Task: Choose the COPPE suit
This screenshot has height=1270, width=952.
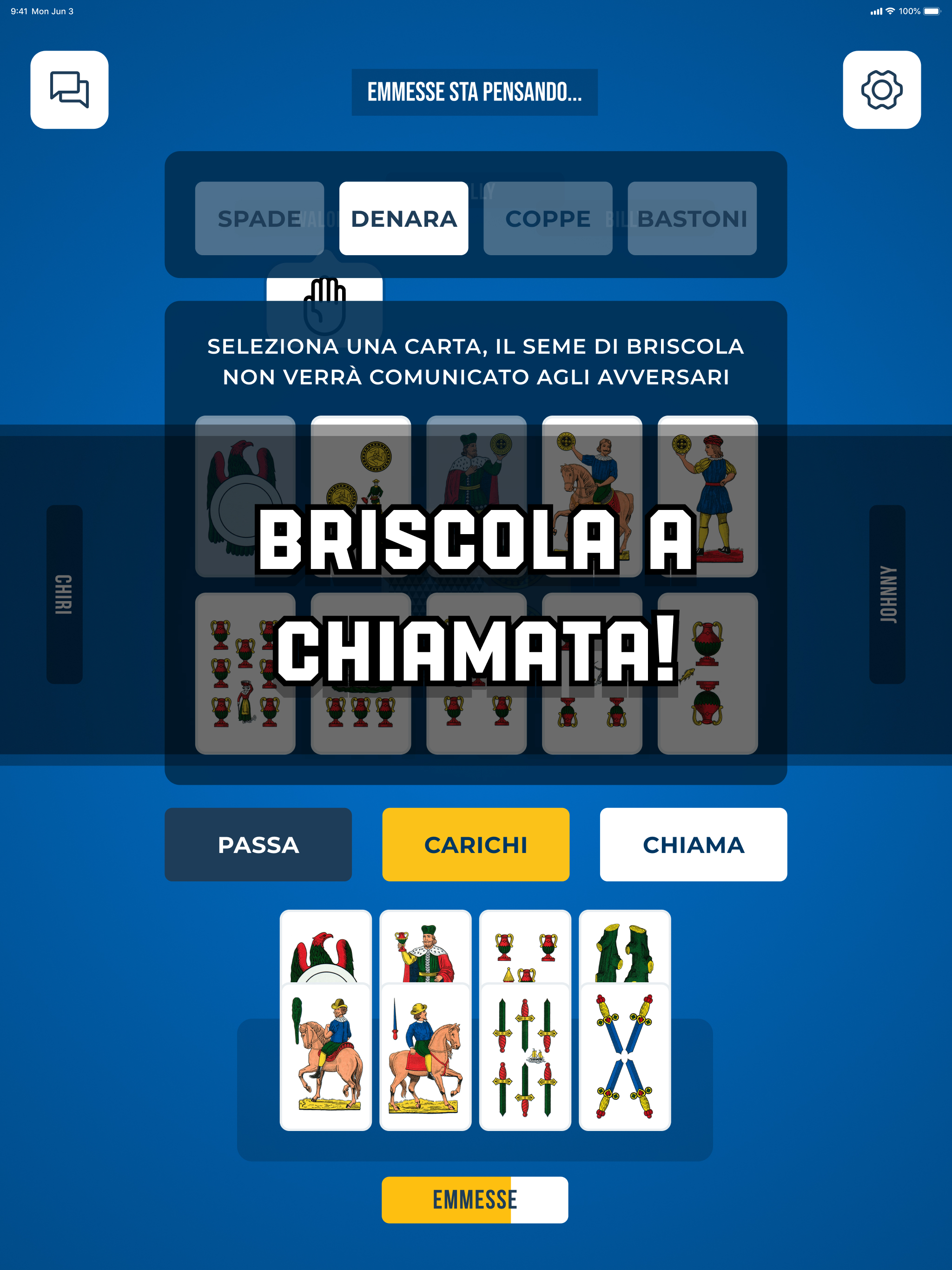Action: [x=548, y=218]
